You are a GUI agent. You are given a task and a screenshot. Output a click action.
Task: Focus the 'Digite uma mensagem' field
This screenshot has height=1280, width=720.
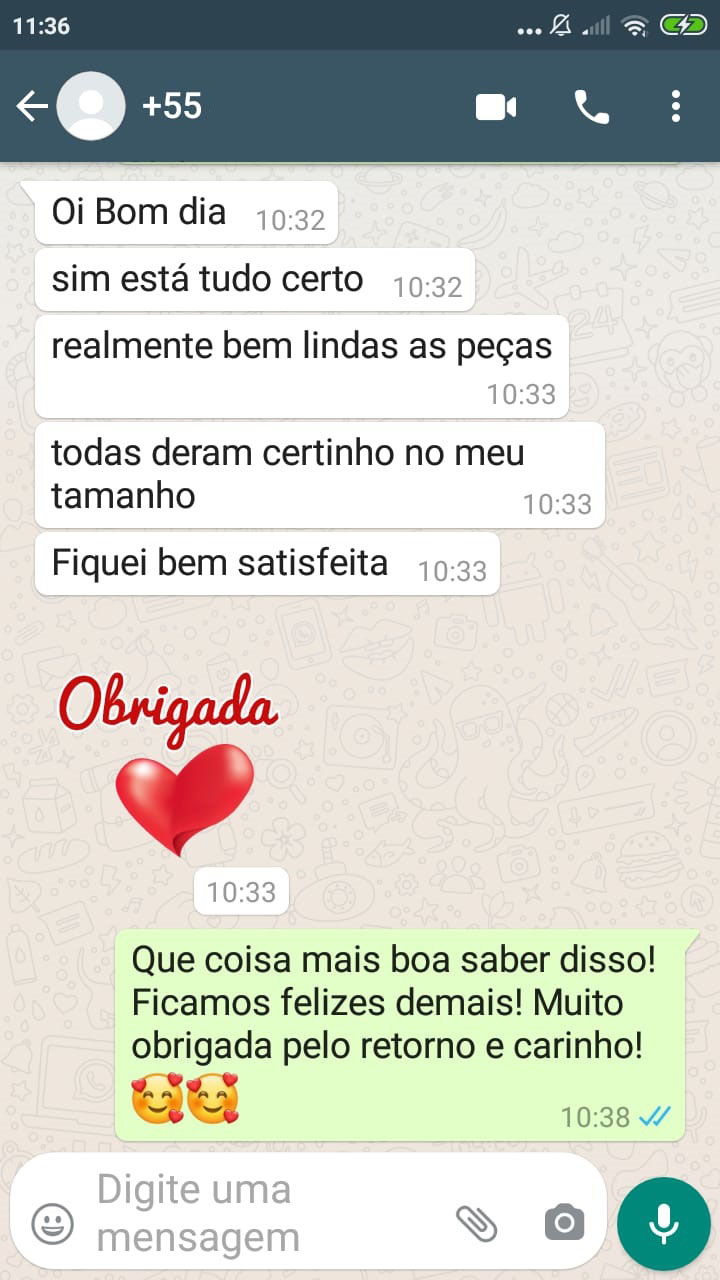pos(260,1214)
